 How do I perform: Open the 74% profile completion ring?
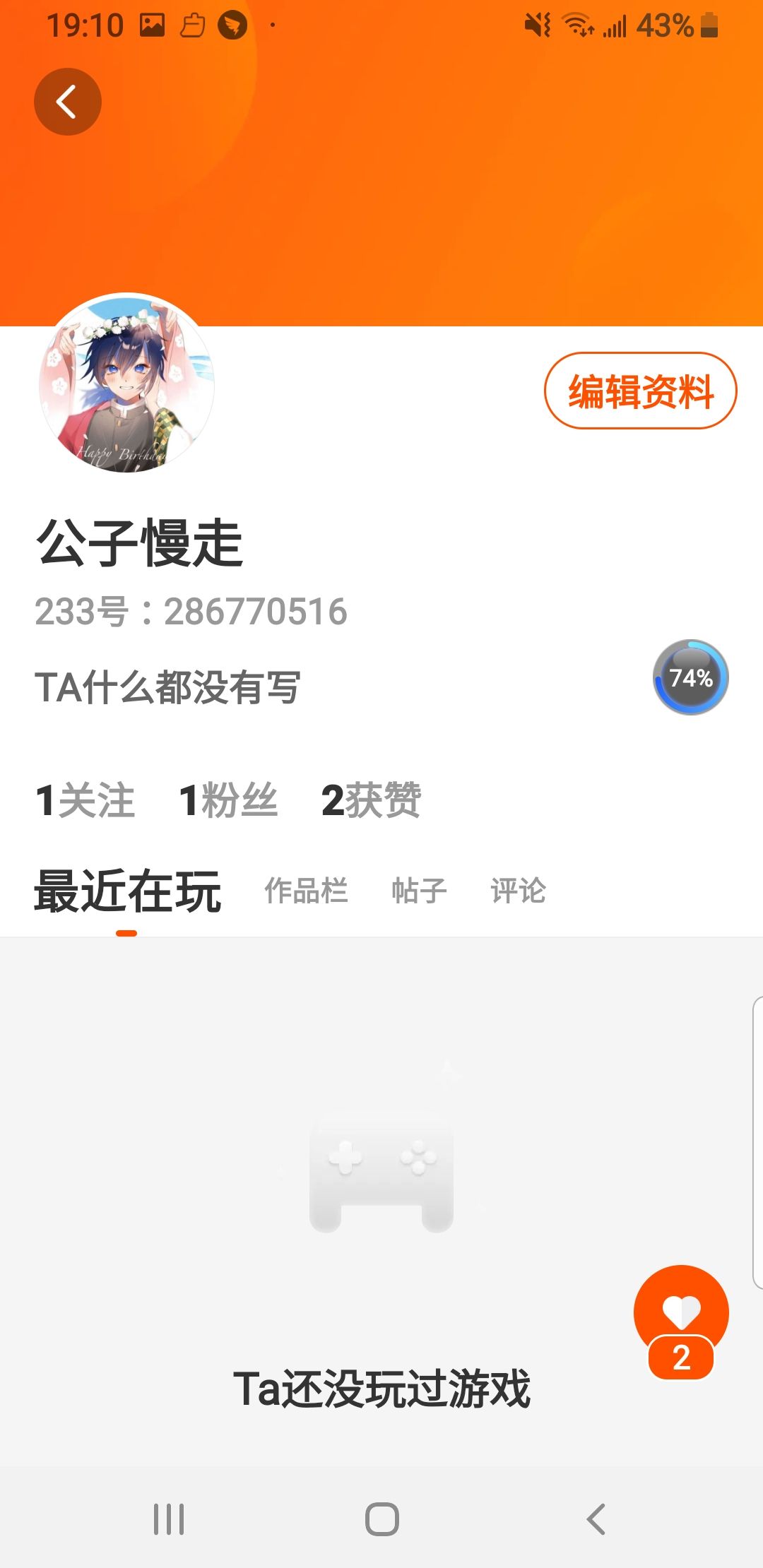[690, 677]
